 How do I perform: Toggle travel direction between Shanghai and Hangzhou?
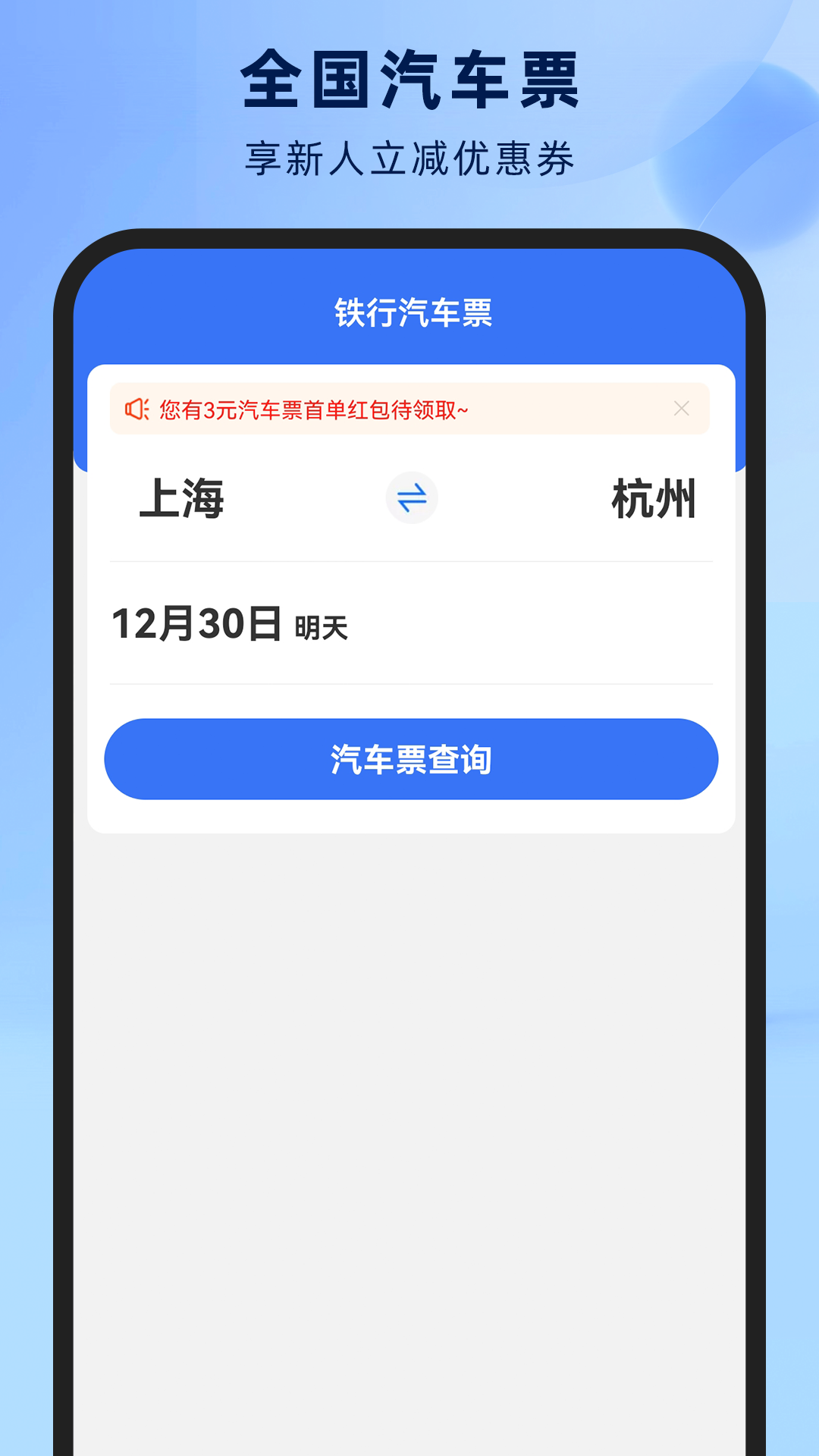coord(413,497)
